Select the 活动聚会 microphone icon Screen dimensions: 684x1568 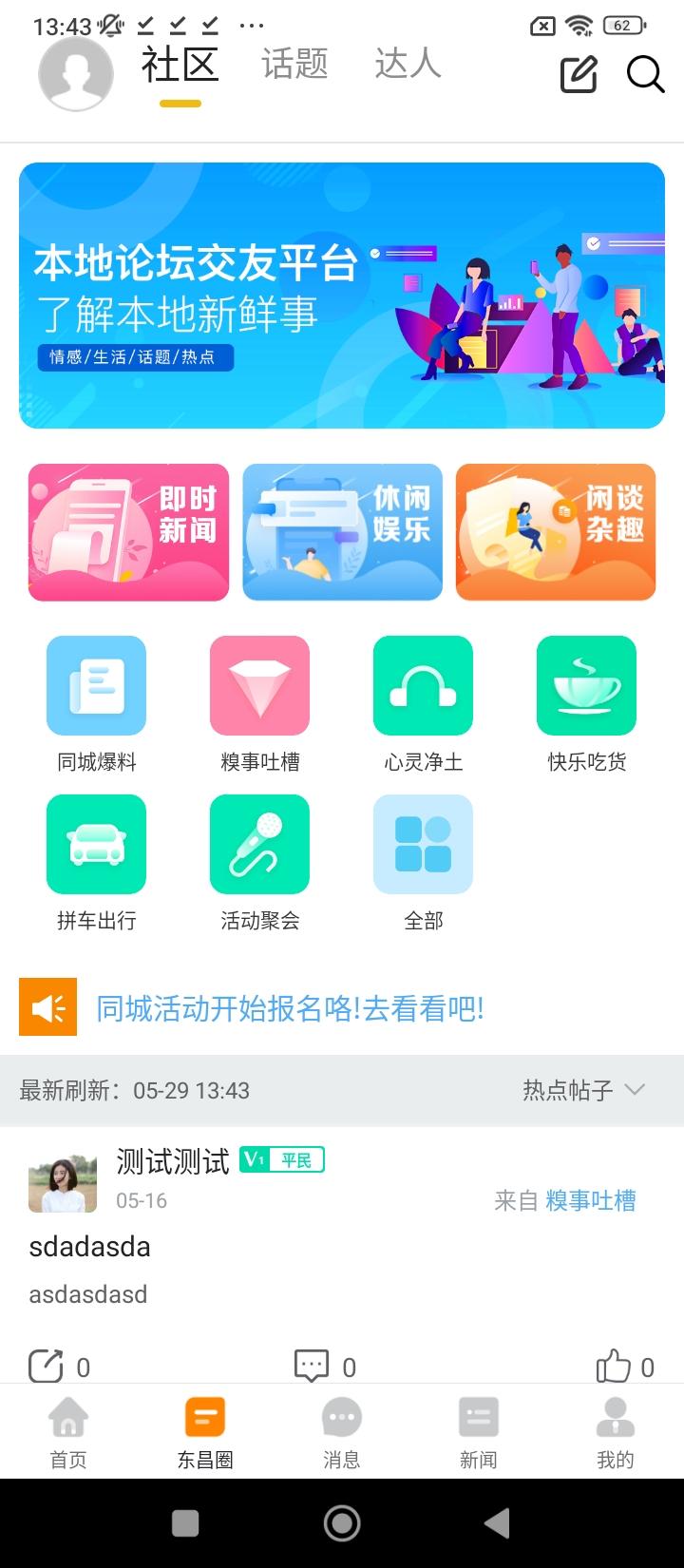[x=259, y=844]
